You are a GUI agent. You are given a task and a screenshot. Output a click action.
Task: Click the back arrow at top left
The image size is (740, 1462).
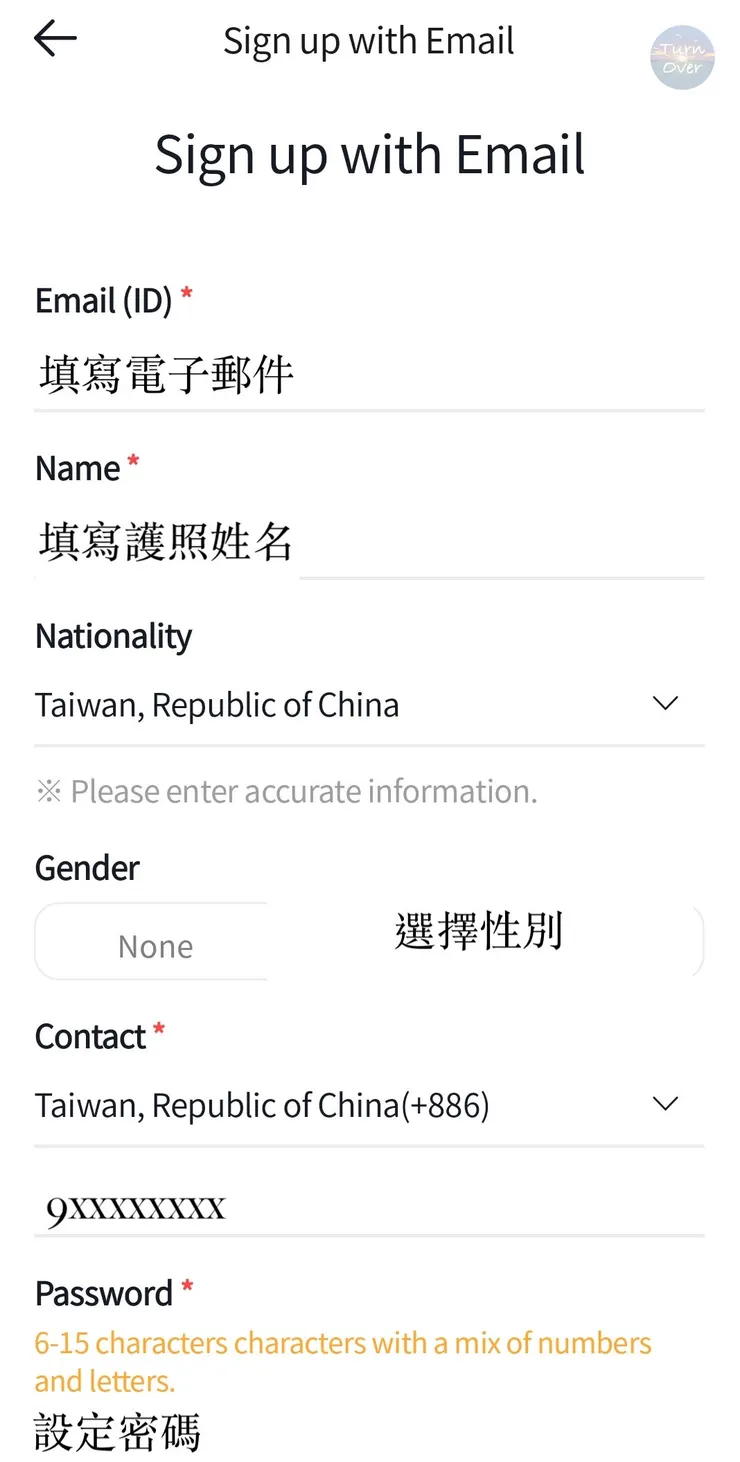tap(54, 38)
